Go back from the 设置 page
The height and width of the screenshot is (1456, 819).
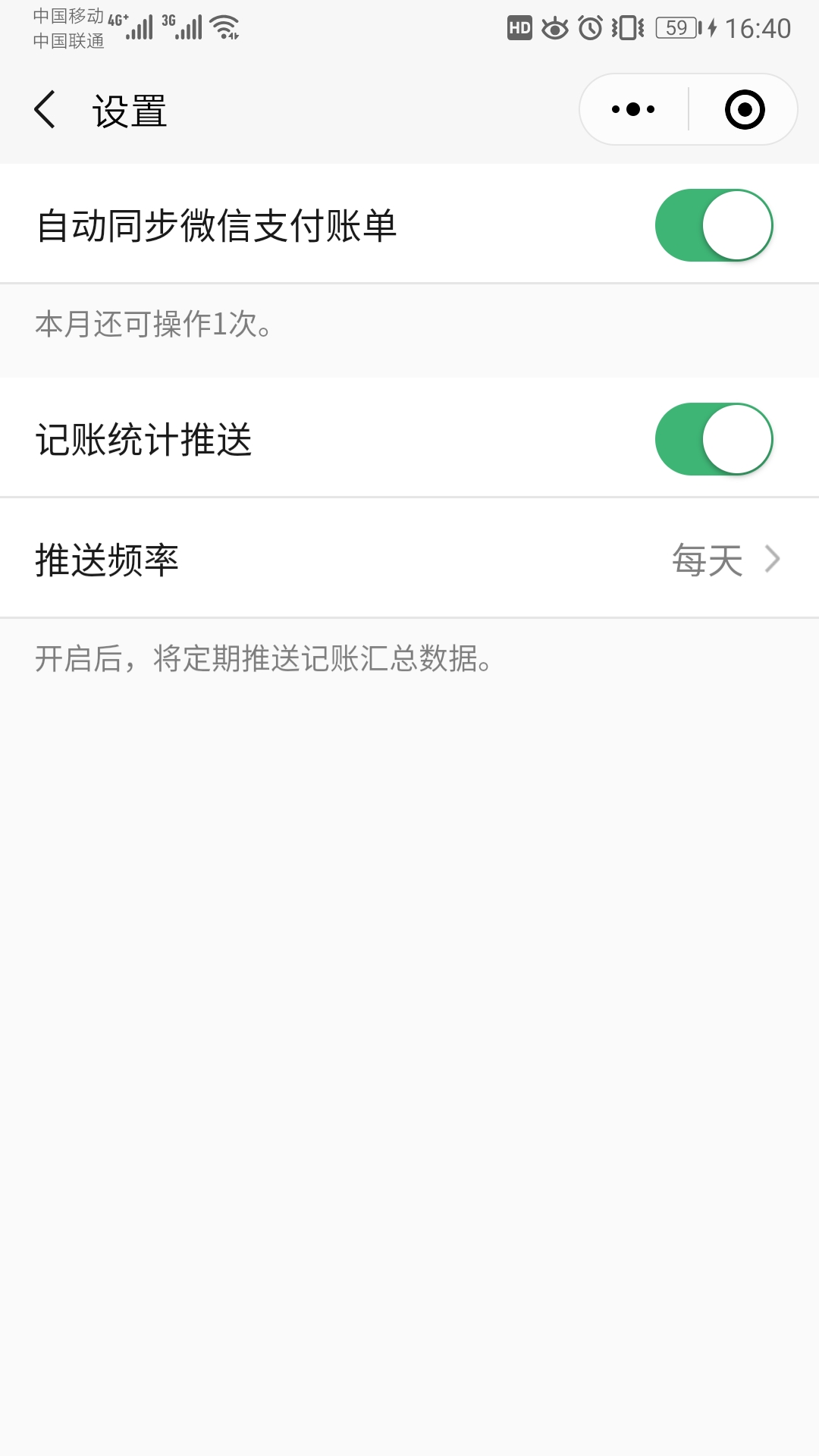tap(45, 110)
